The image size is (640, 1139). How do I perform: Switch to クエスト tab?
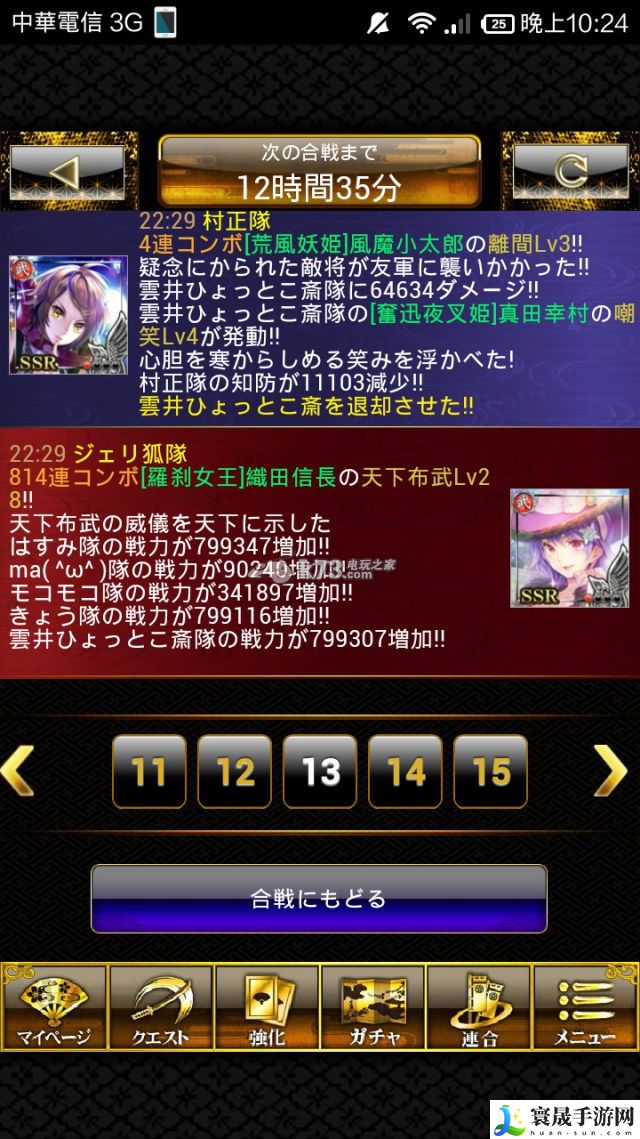click(160, 1006)
